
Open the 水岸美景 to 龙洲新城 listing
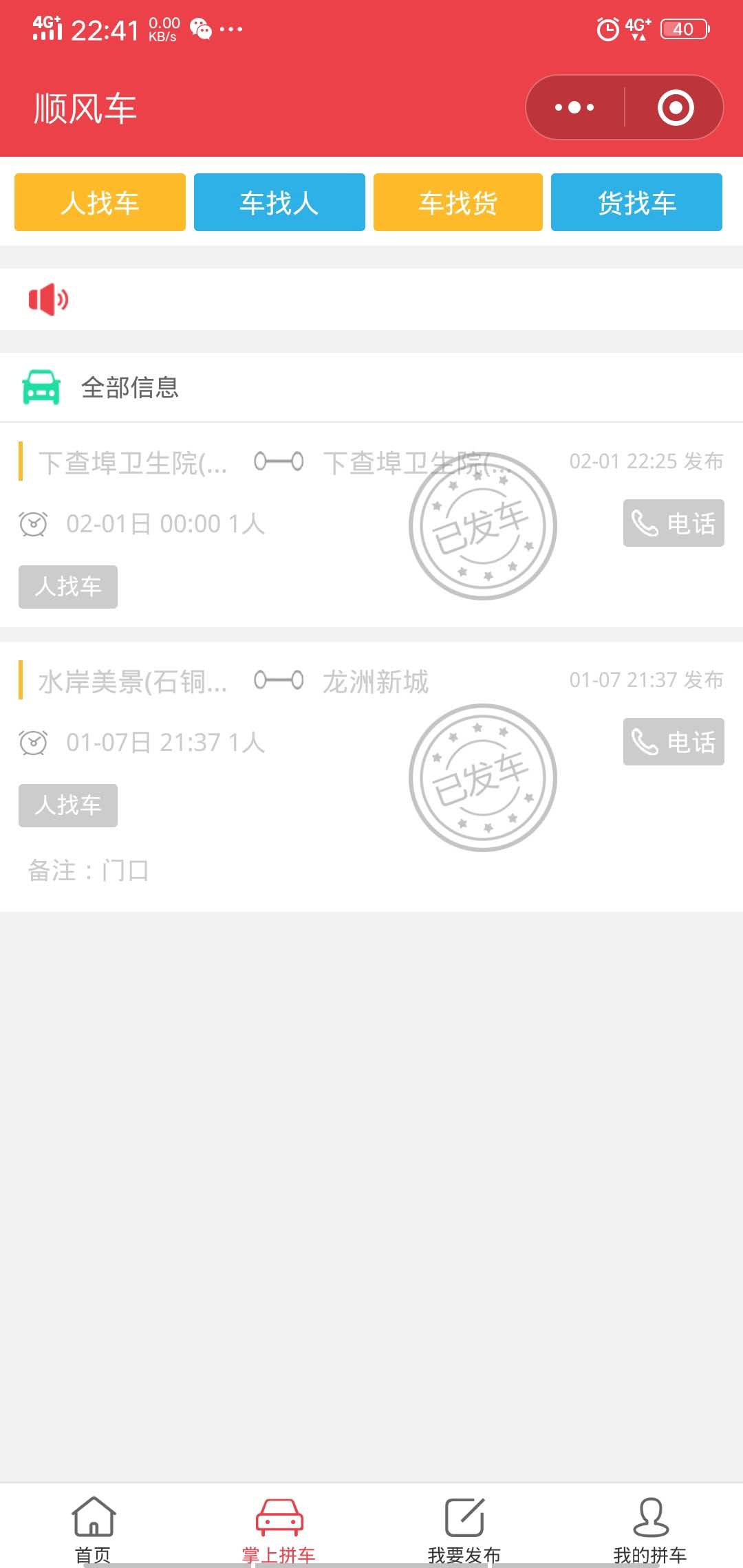206,743
